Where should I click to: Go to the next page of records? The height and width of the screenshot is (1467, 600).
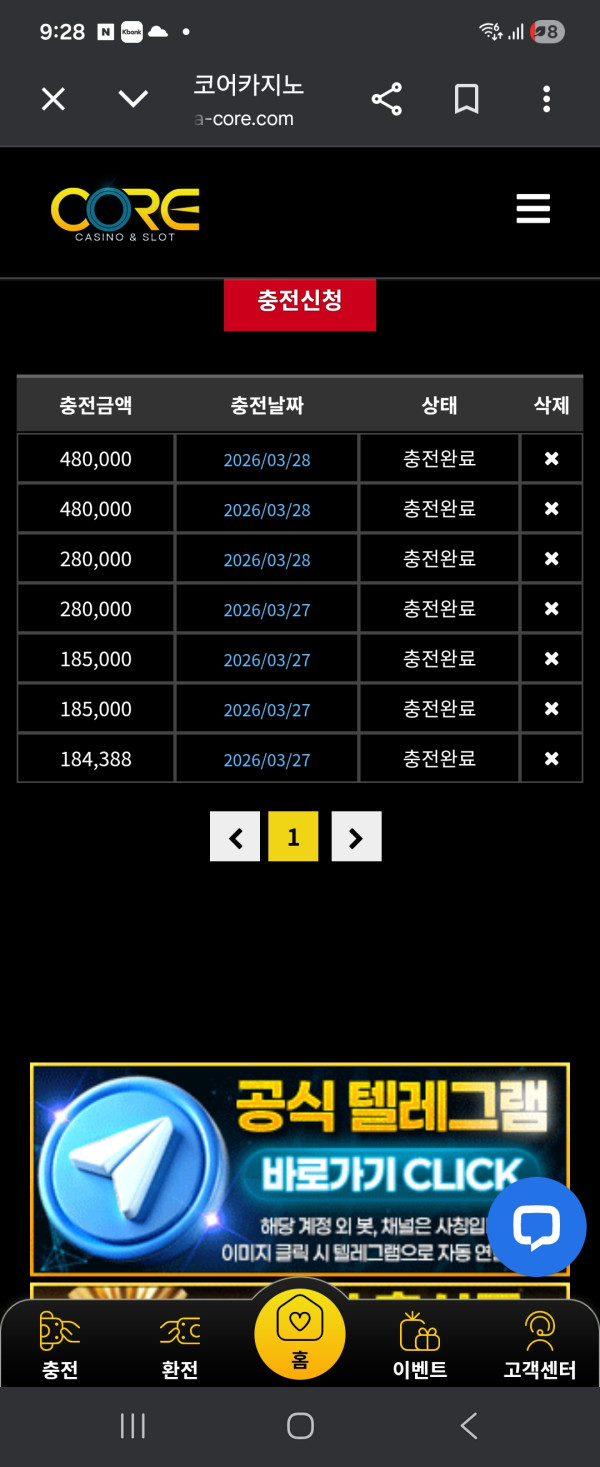[x=356, y=837]
